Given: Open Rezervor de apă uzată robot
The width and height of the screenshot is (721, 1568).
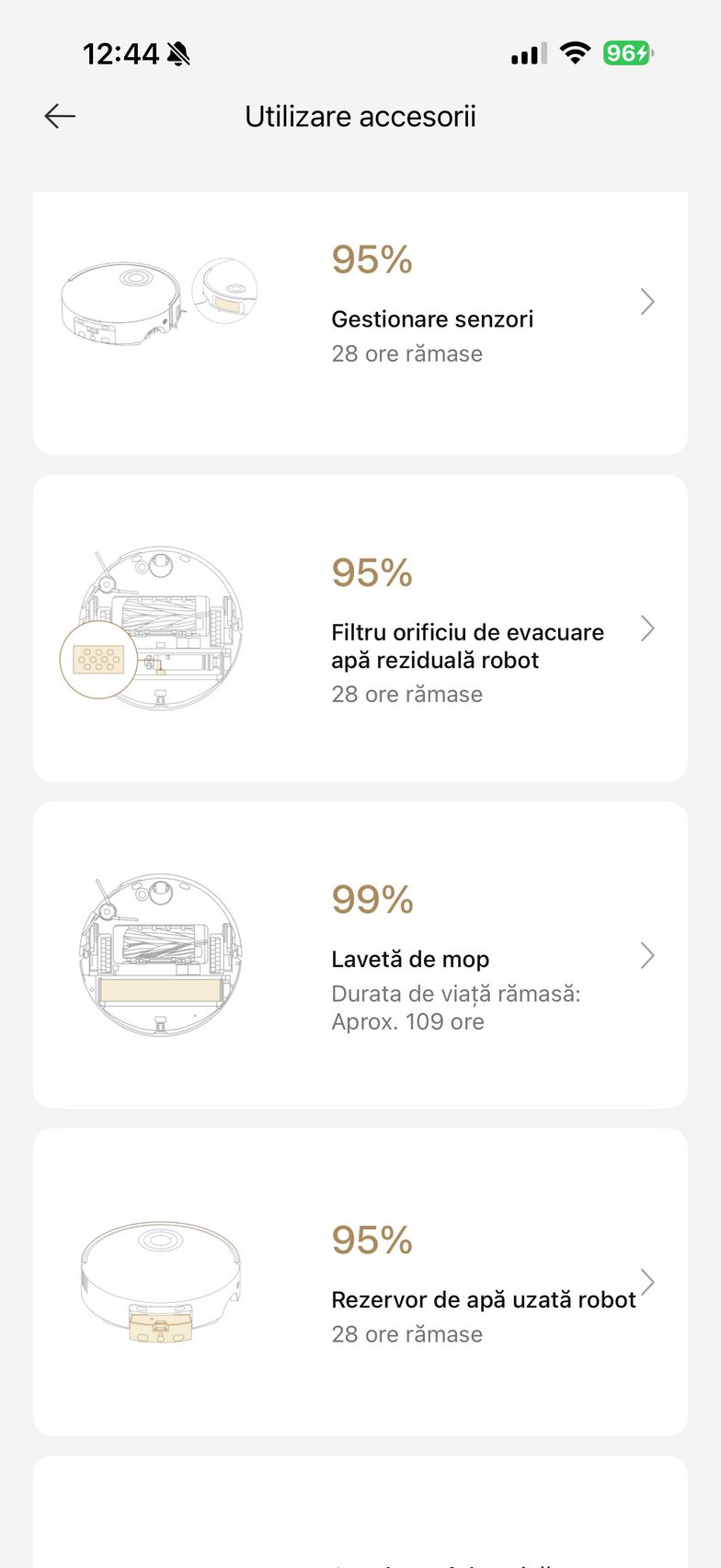Looking at the screenshot, I should click(x=360, y=1283).
